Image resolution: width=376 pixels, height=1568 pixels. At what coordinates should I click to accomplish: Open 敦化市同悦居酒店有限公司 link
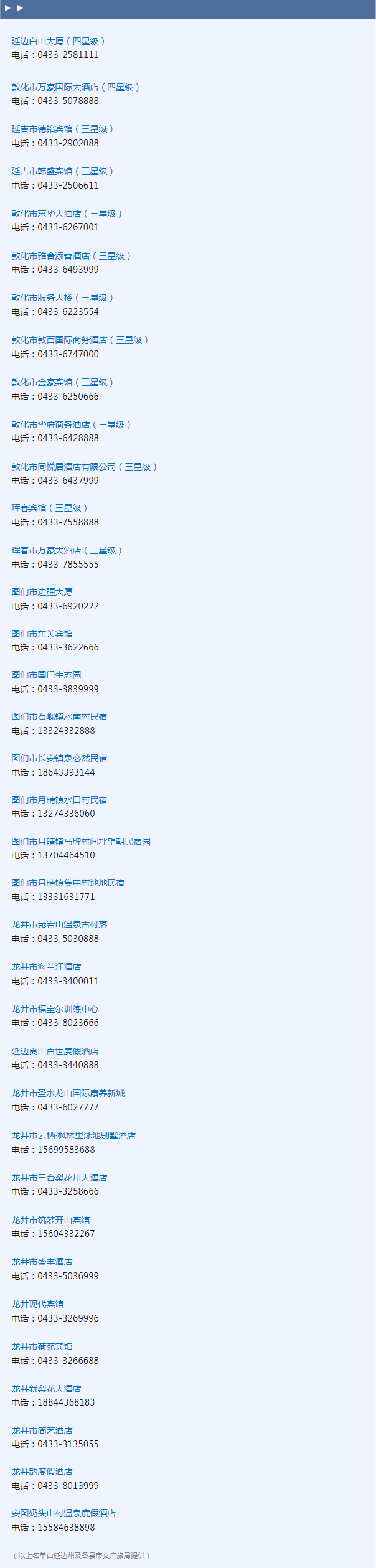tap(84, 467)
